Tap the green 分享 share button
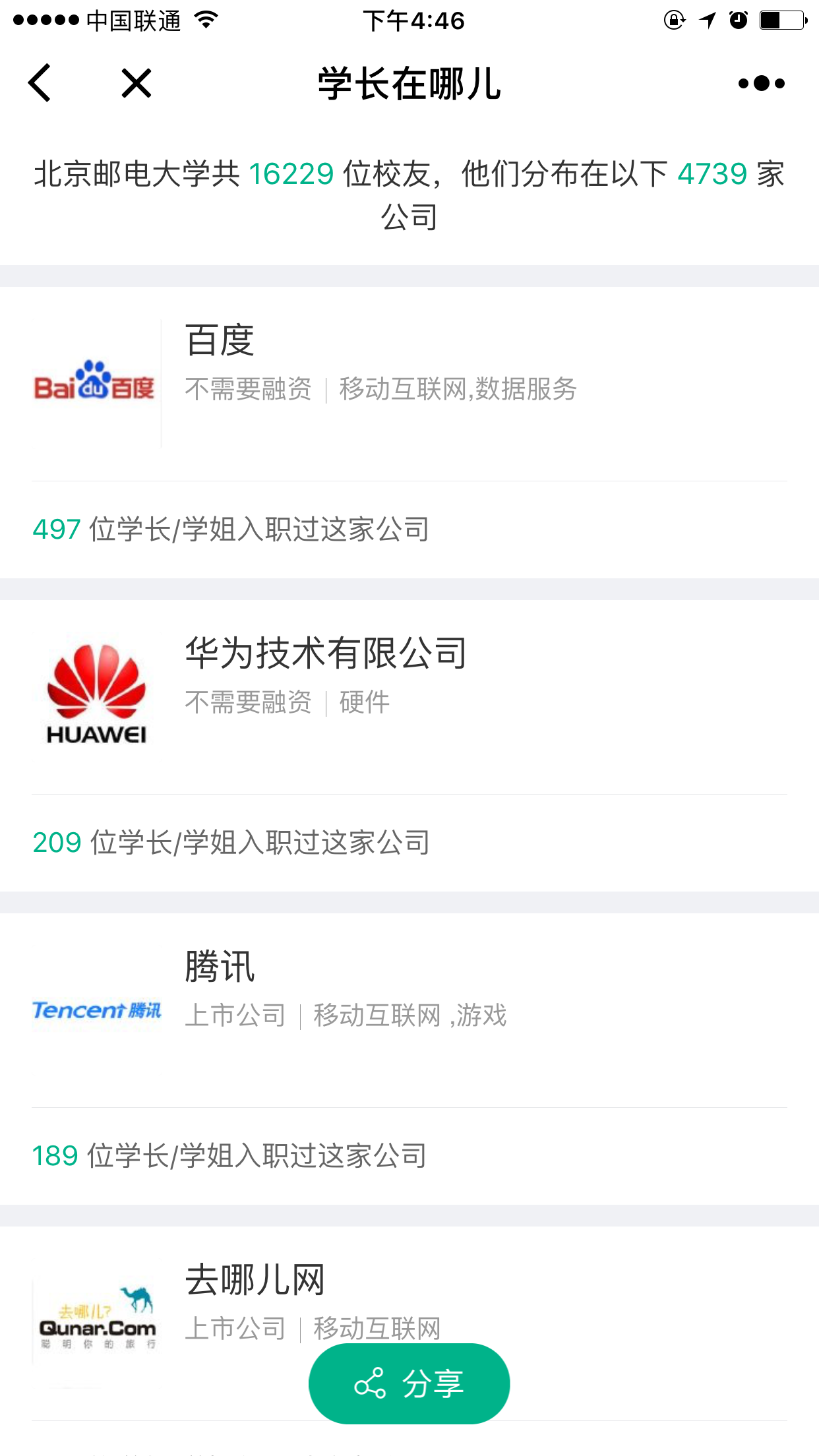 409,1383
